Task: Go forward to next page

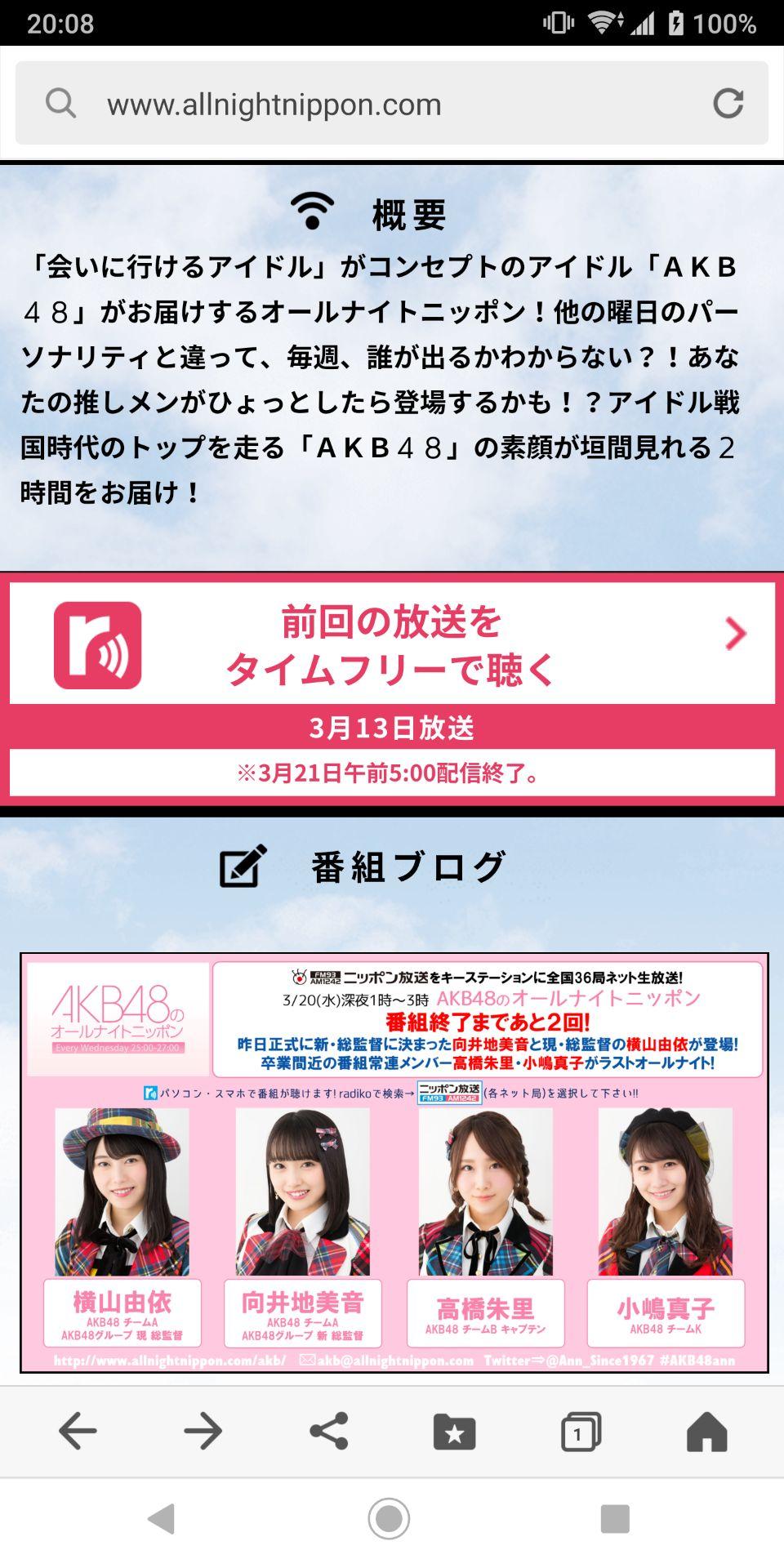Action: (x=203, y=1431)
